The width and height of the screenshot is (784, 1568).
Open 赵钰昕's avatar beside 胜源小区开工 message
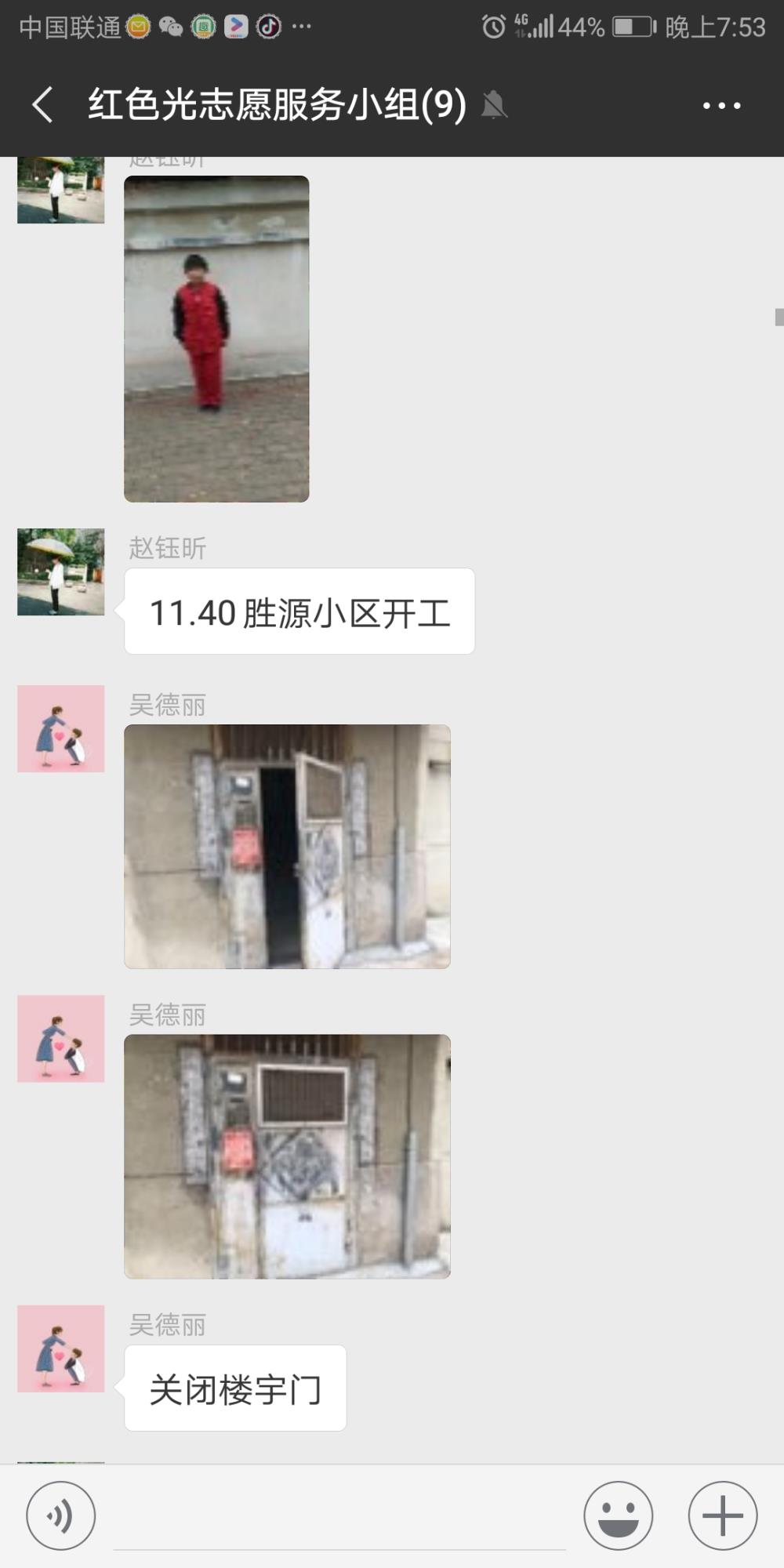[x=61, y=572]
